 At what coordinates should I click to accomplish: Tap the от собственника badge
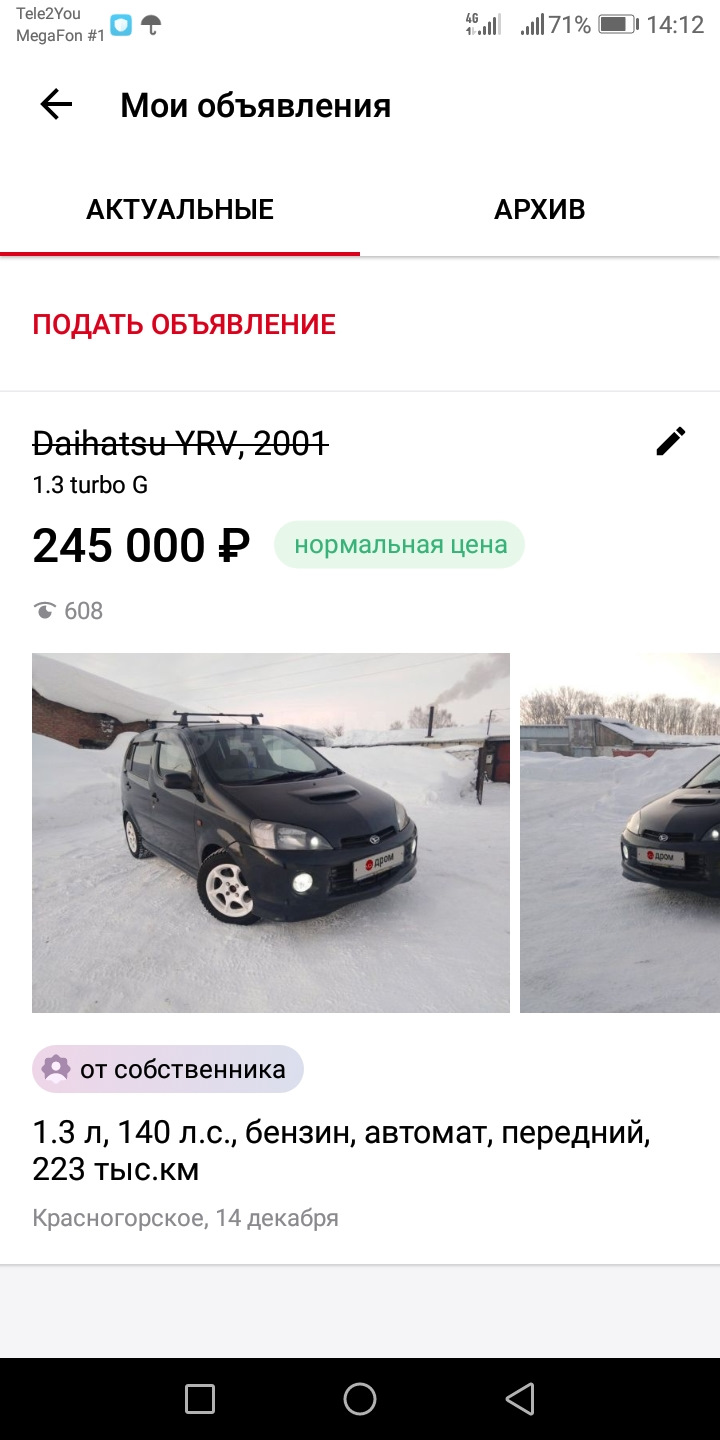[x=167, y=1069]
